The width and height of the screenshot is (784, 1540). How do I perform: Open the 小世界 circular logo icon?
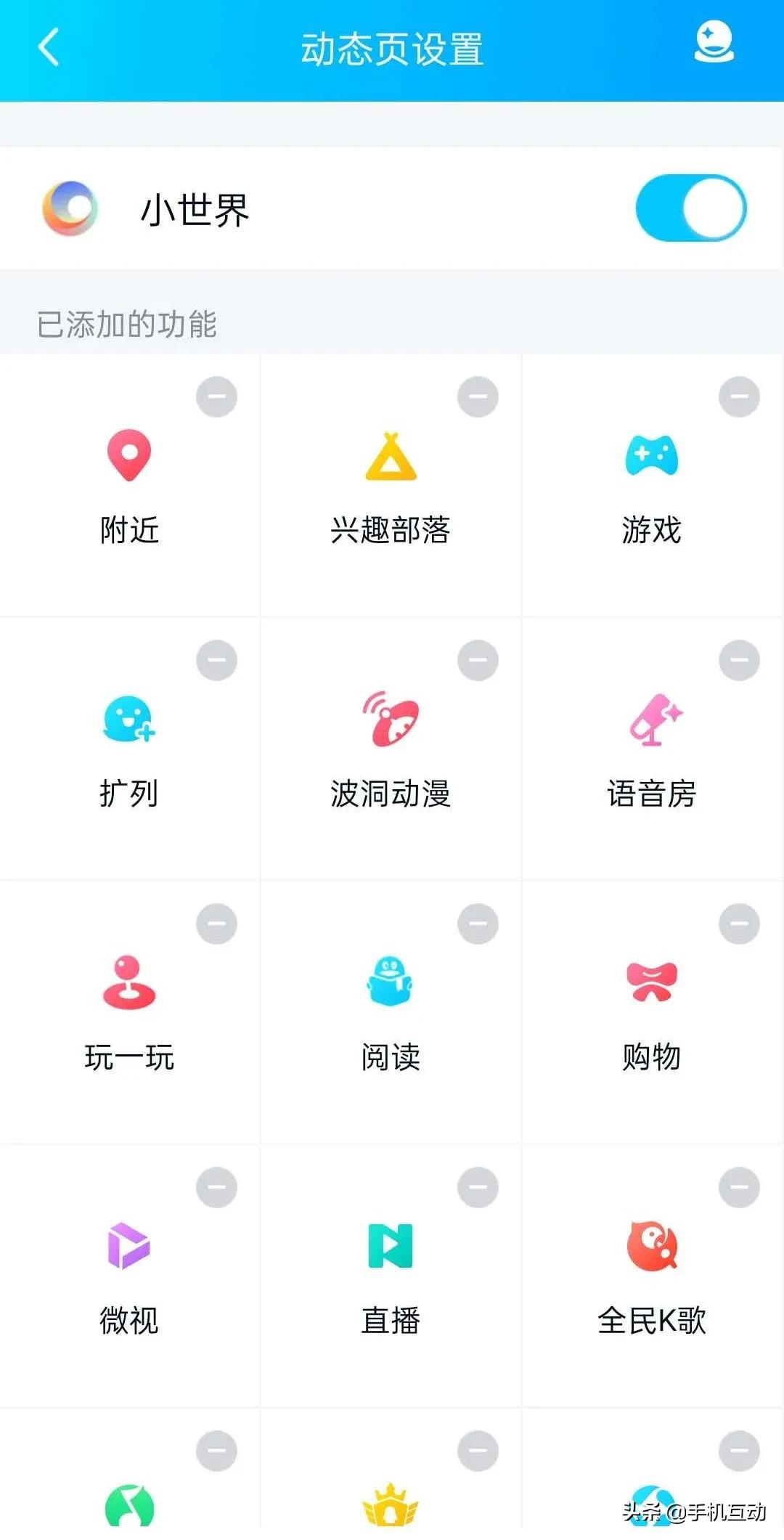(x=70, y=208)
